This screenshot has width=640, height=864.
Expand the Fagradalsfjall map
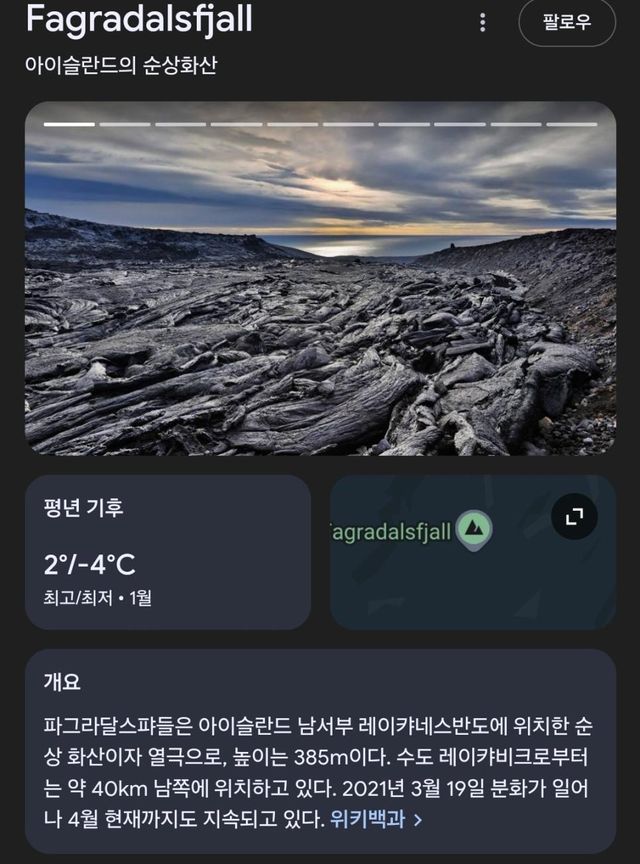tap(574, 516)
